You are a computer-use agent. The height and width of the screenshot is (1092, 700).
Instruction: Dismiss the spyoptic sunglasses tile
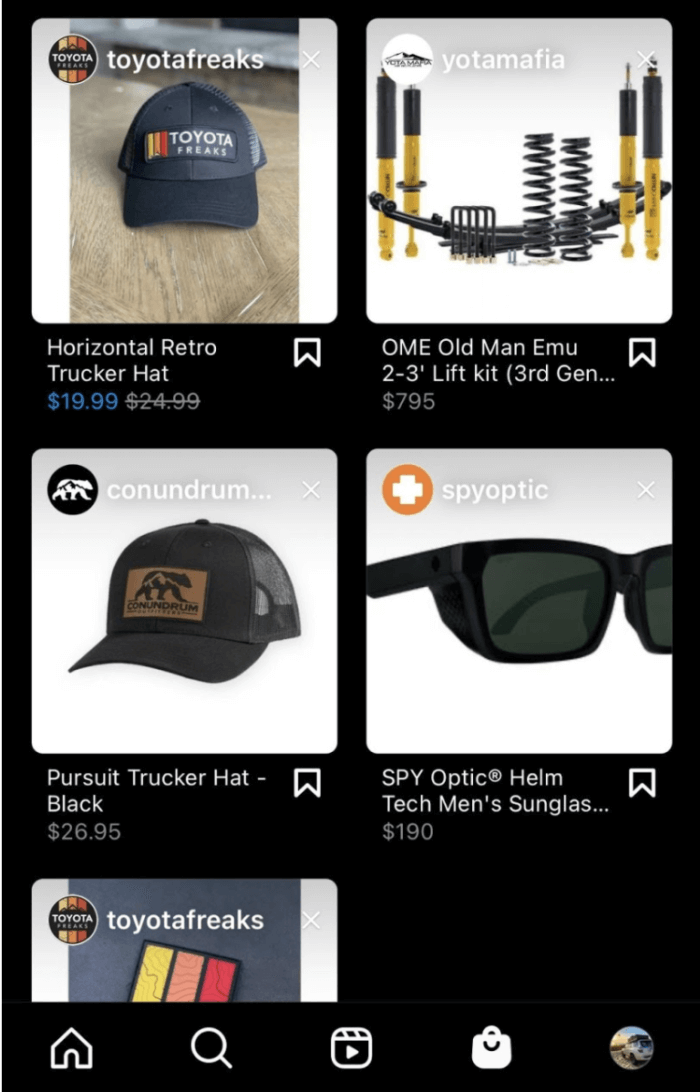pyautogui.click(x=646, y=490)
